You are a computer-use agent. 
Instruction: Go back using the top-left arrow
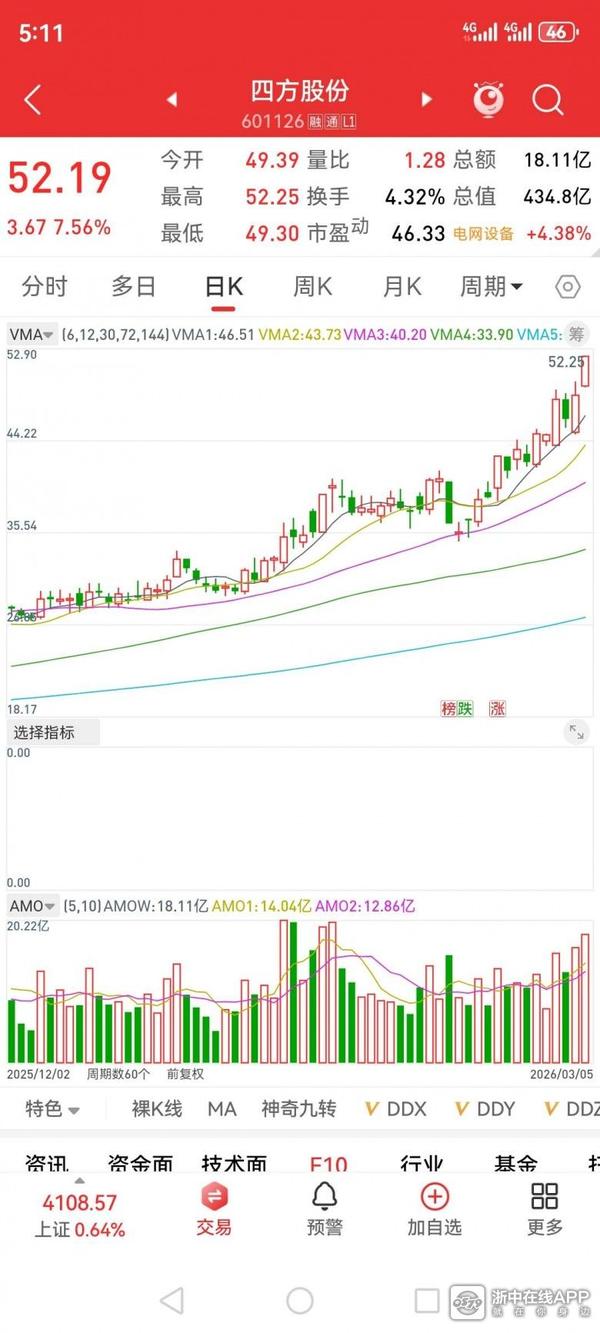[x=33, y=99]
